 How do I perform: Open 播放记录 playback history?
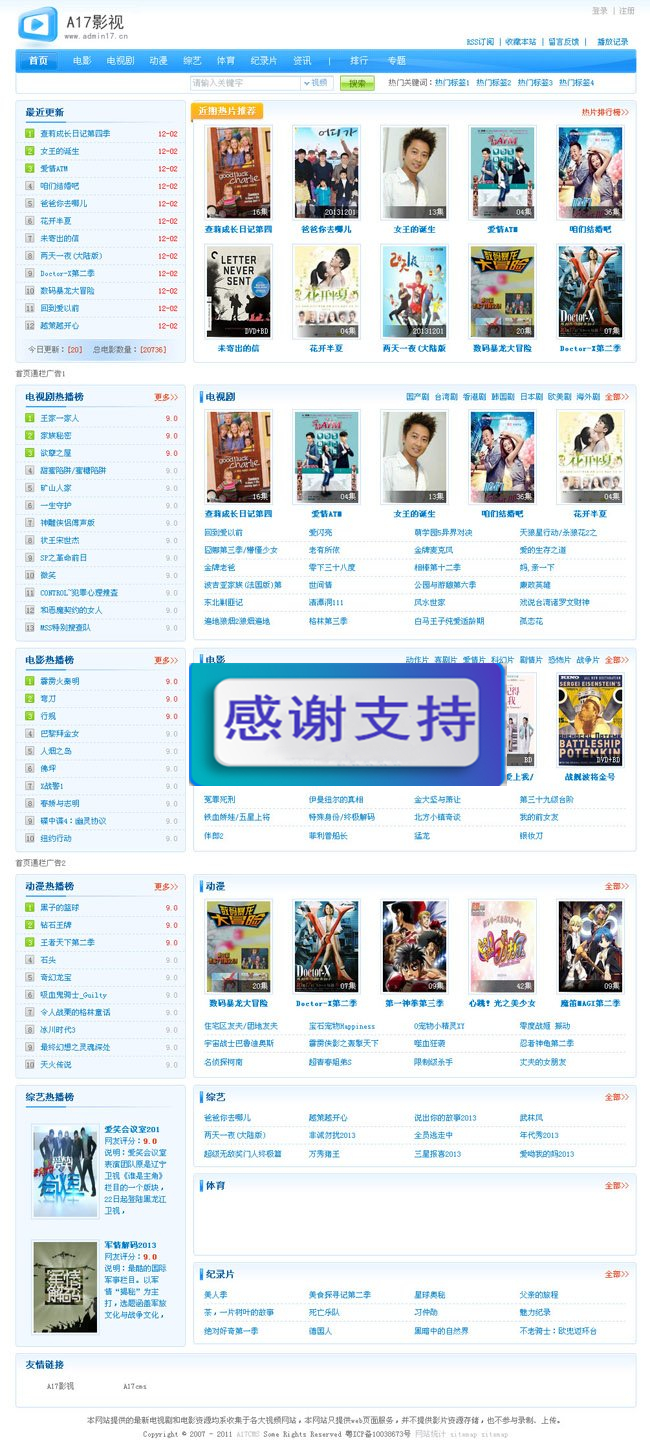point(612,42)
